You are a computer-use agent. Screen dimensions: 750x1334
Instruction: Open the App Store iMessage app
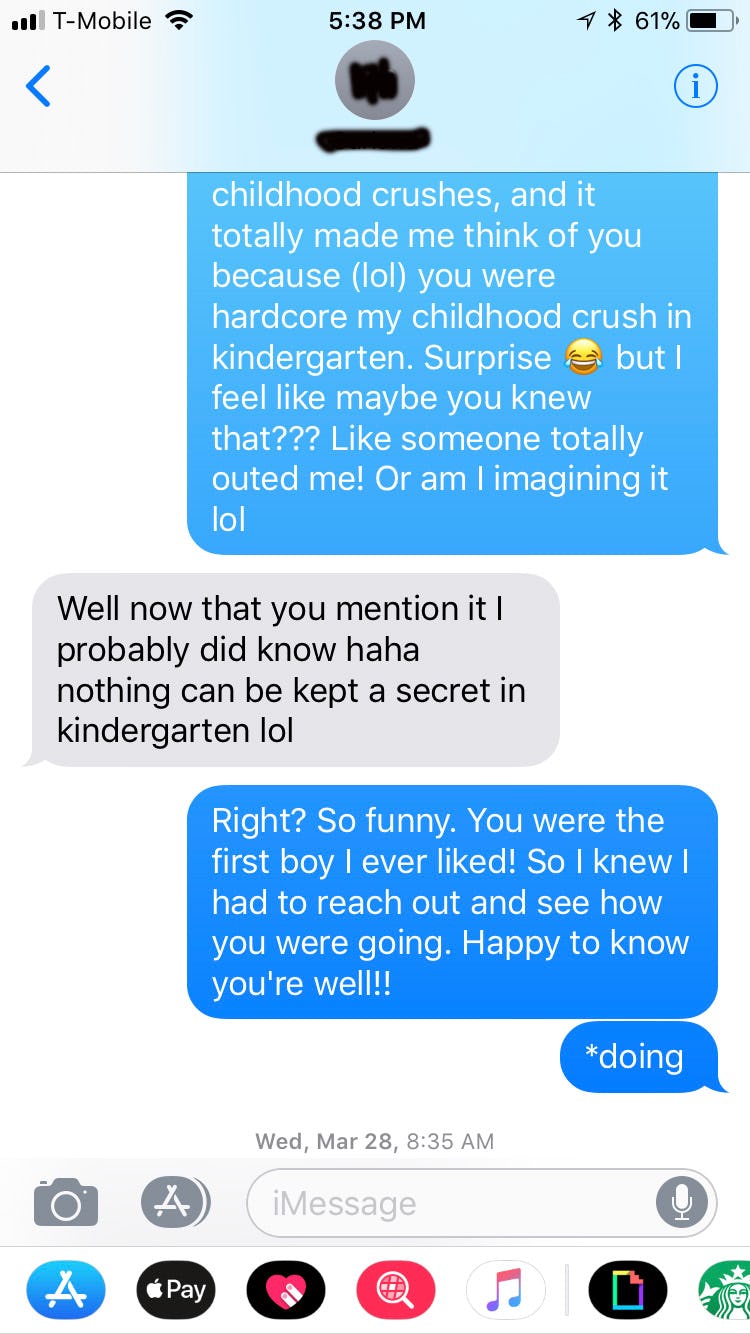coord(64,1291)
